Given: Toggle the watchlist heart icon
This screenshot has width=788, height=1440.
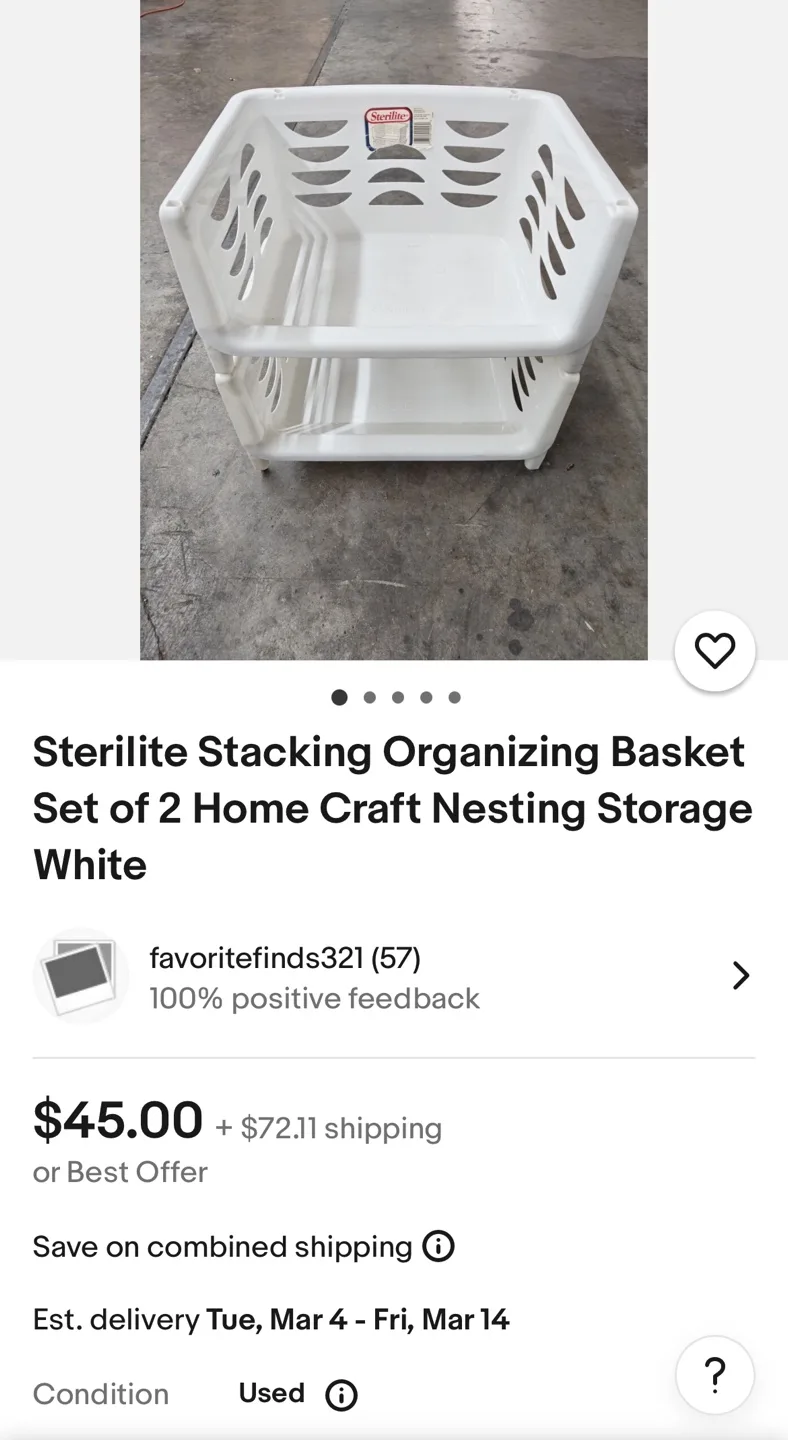Looking at the screenshot, I should [x=714, y=650].
